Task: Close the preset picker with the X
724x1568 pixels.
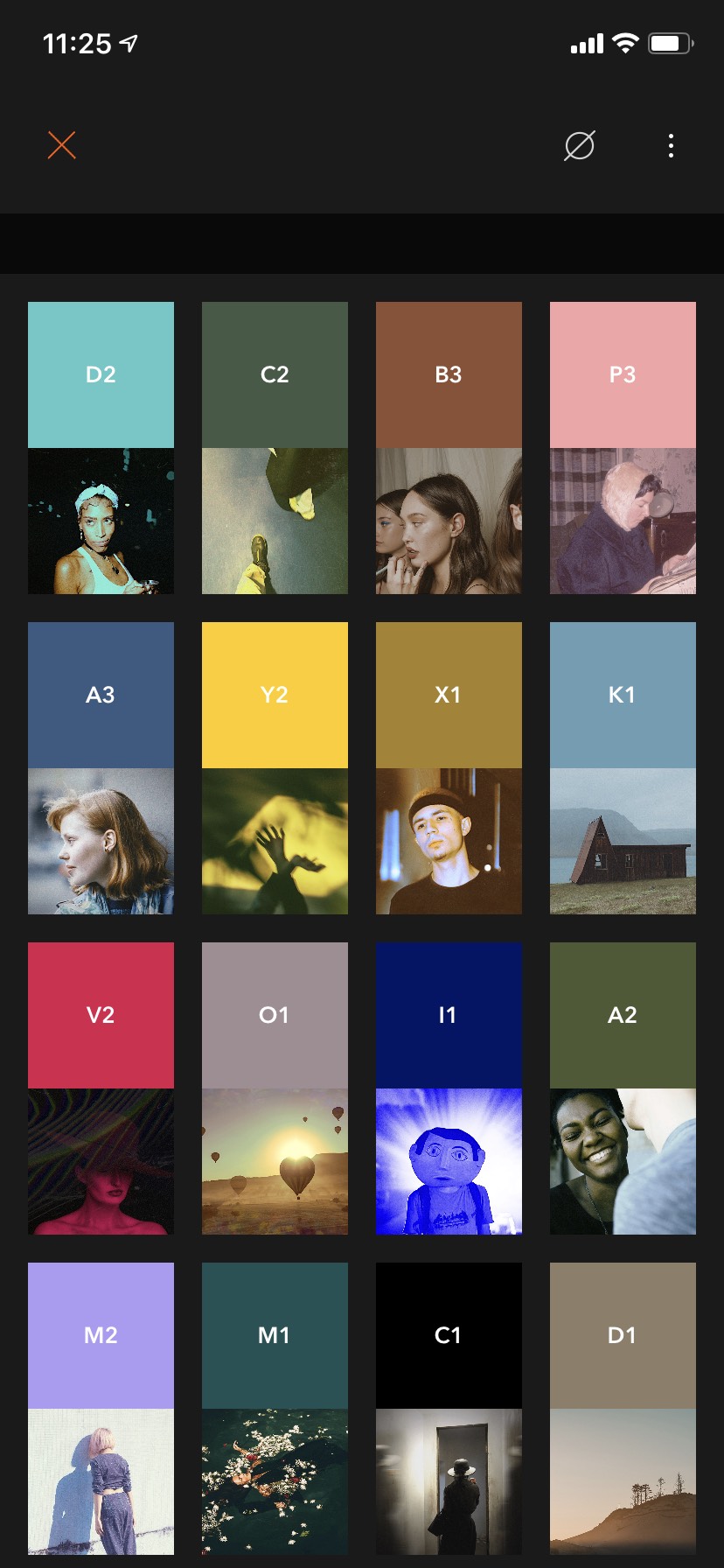Action: point(61,145)
